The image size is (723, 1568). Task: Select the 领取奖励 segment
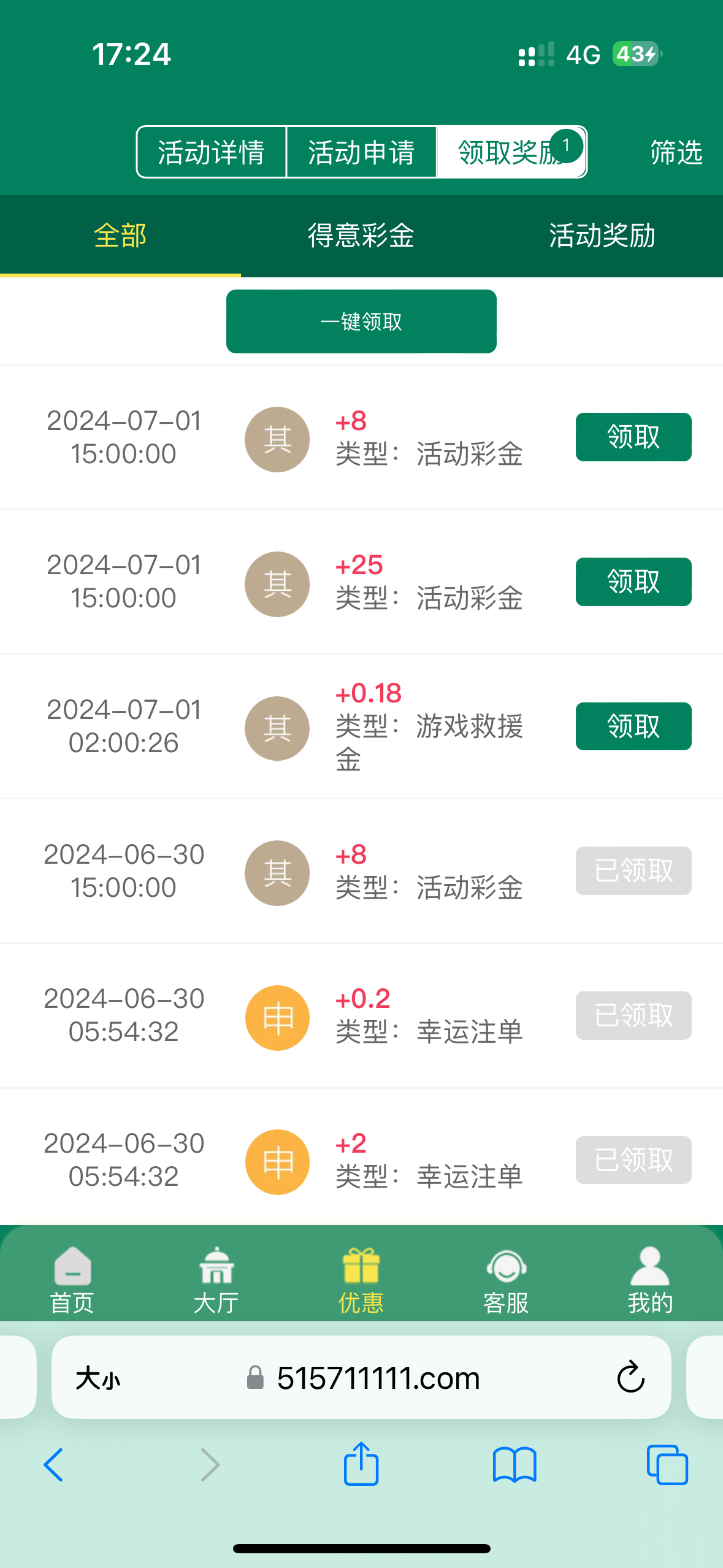(x=510, y=152)
